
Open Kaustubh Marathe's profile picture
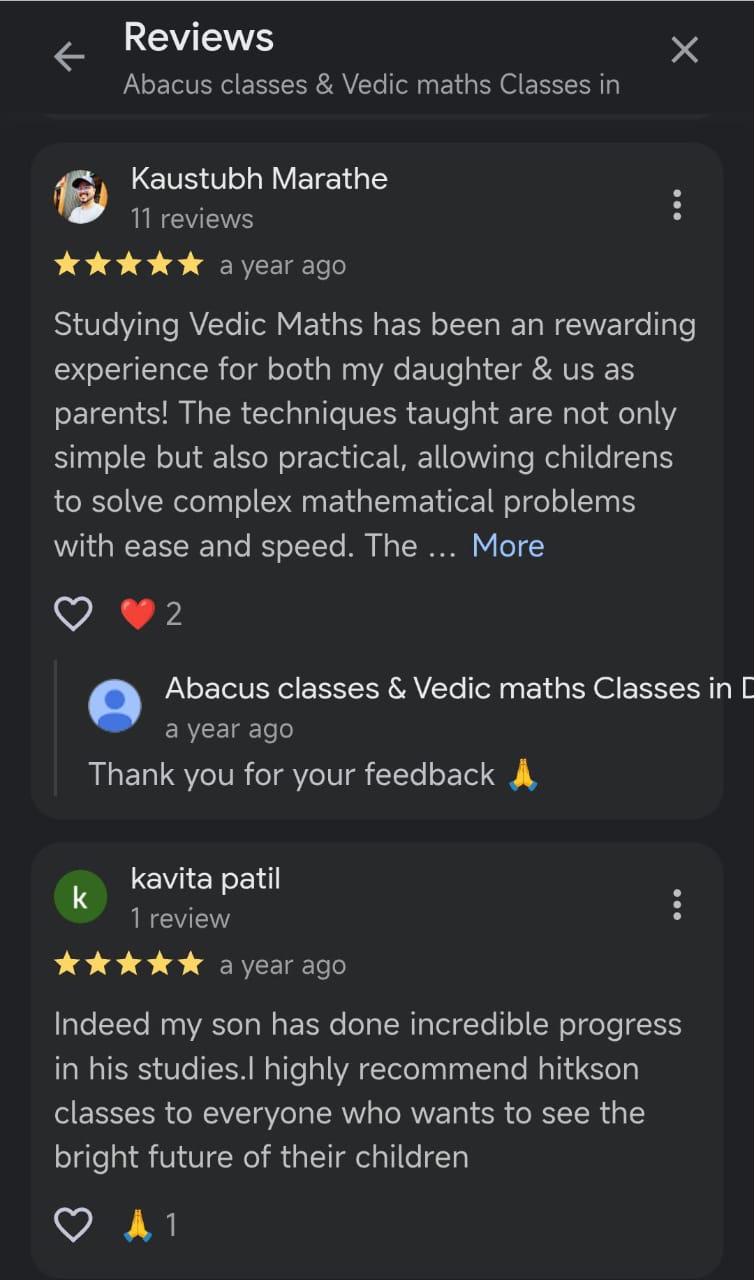point(80,196)
